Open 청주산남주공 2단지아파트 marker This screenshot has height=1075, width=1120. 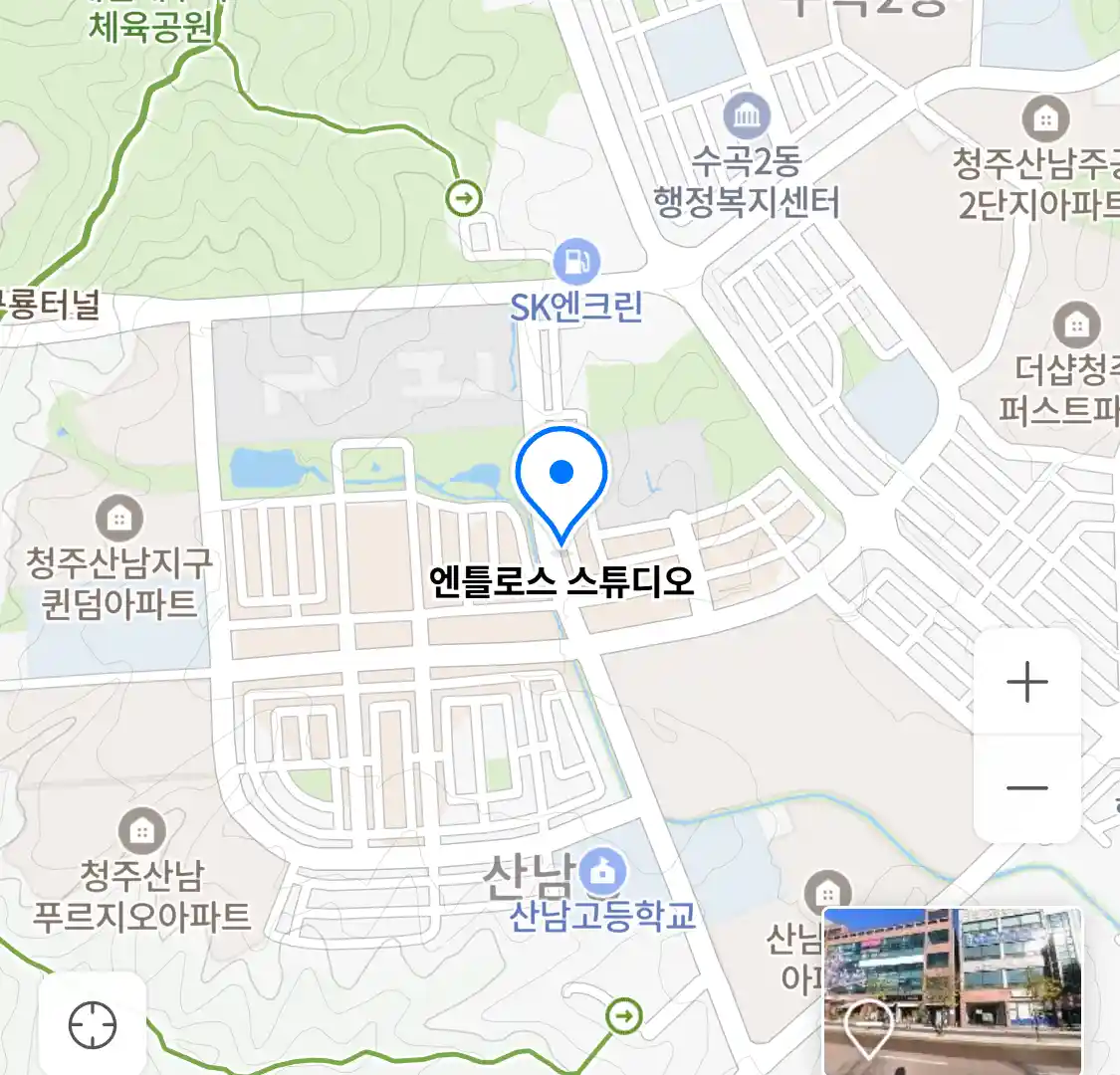1044,120
